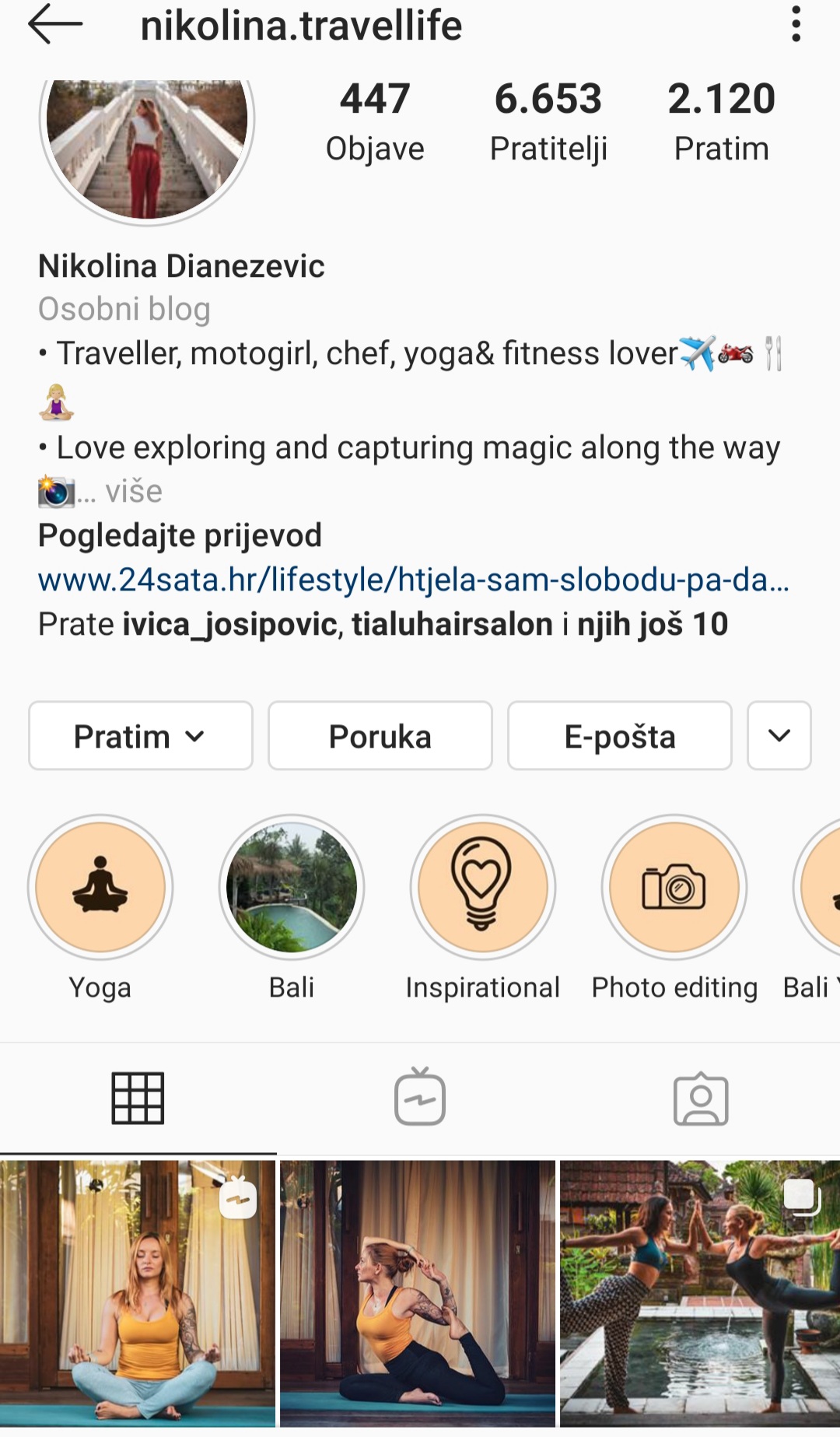Image resolution: width=840 pixels, height=1437 pixels.
Task: Expand the bio with 'više'
Action: click(134, 492)
